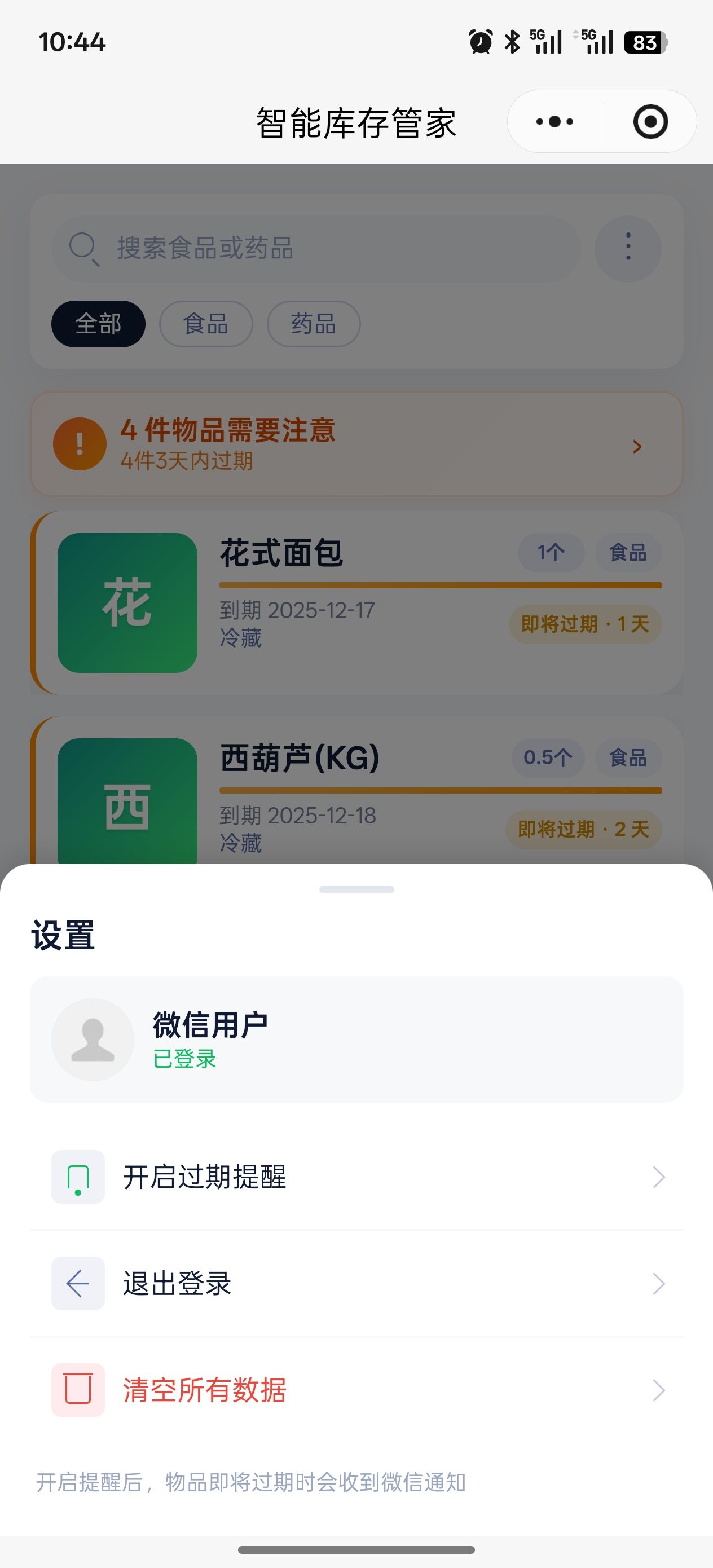
Task: Close the mini program via circle icon
Action: [x=650, y=122]
